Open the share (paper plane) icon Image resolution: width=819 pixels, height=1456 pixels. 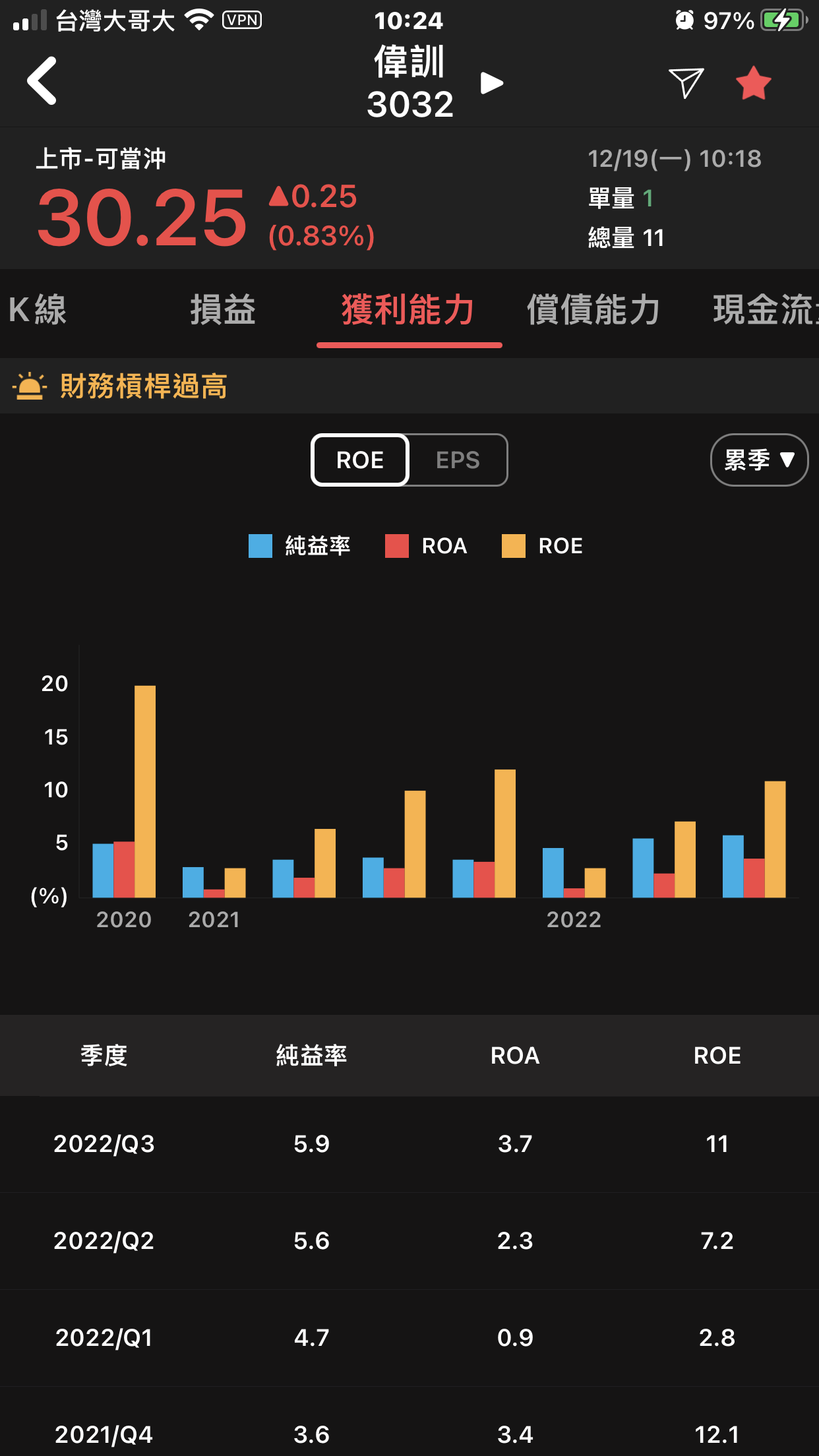686,82
